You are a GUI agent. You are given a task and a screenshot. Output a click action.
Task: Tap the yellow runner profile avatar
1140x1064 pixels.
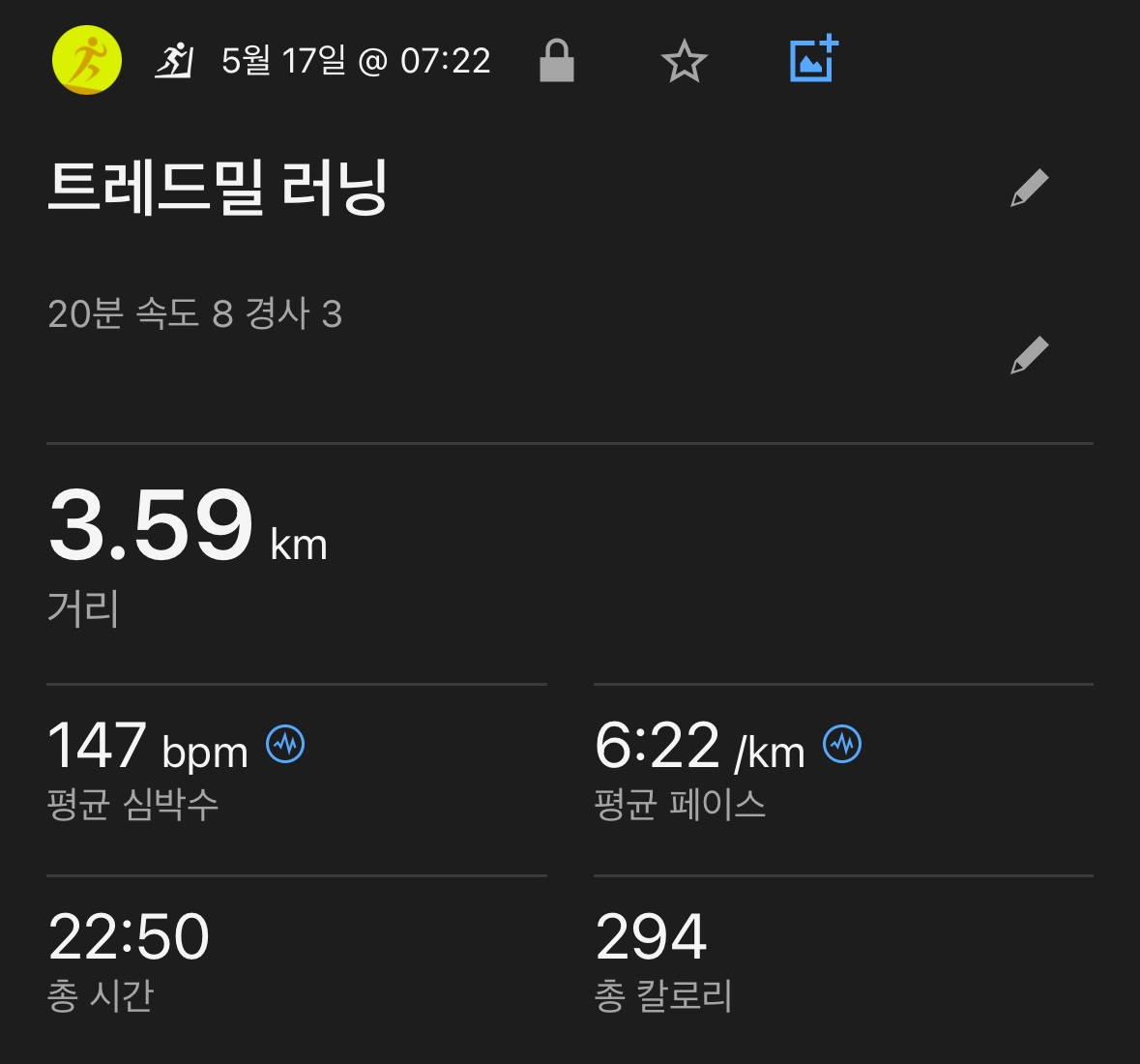87,60
